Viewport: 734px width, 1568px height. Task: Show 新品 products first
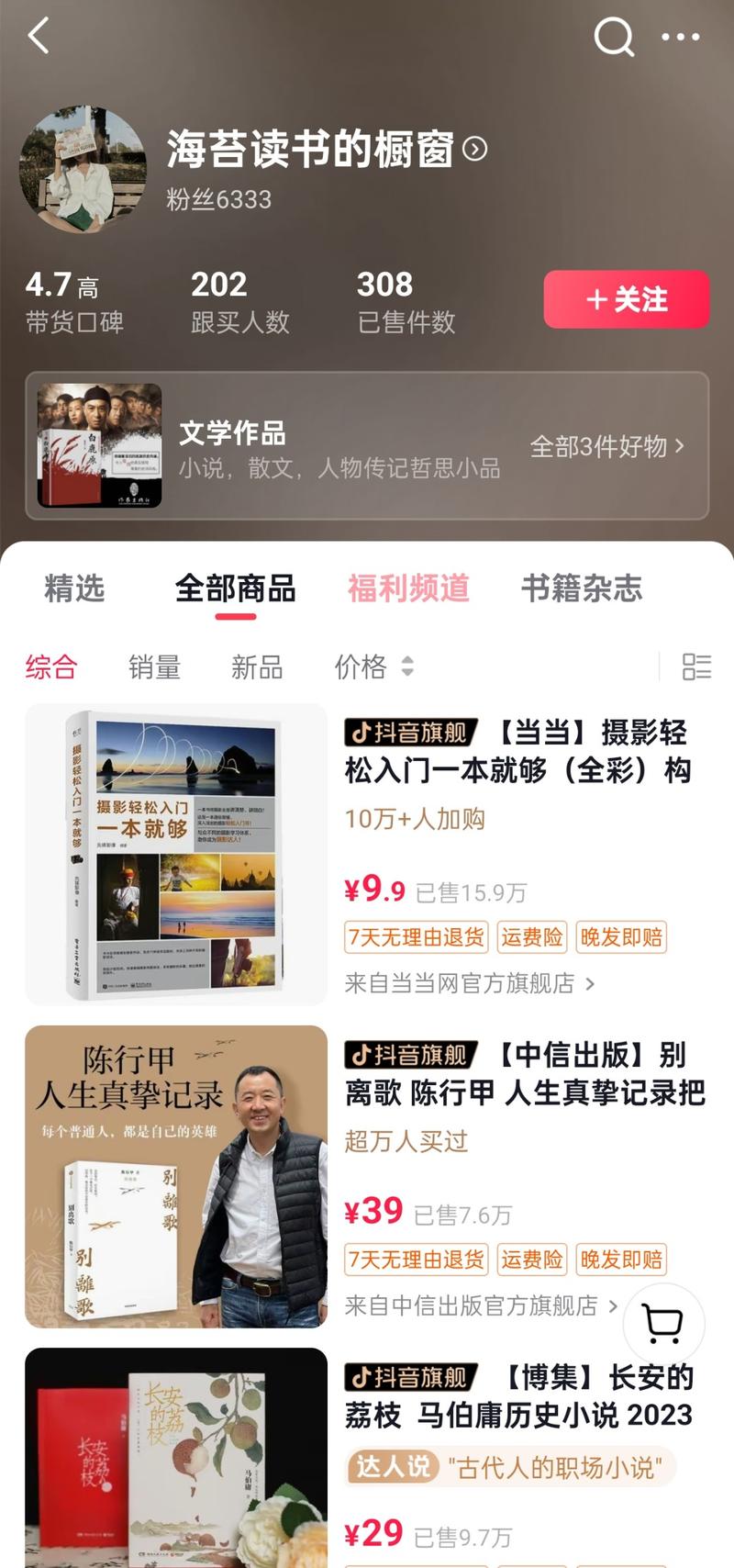coord(257,666)
